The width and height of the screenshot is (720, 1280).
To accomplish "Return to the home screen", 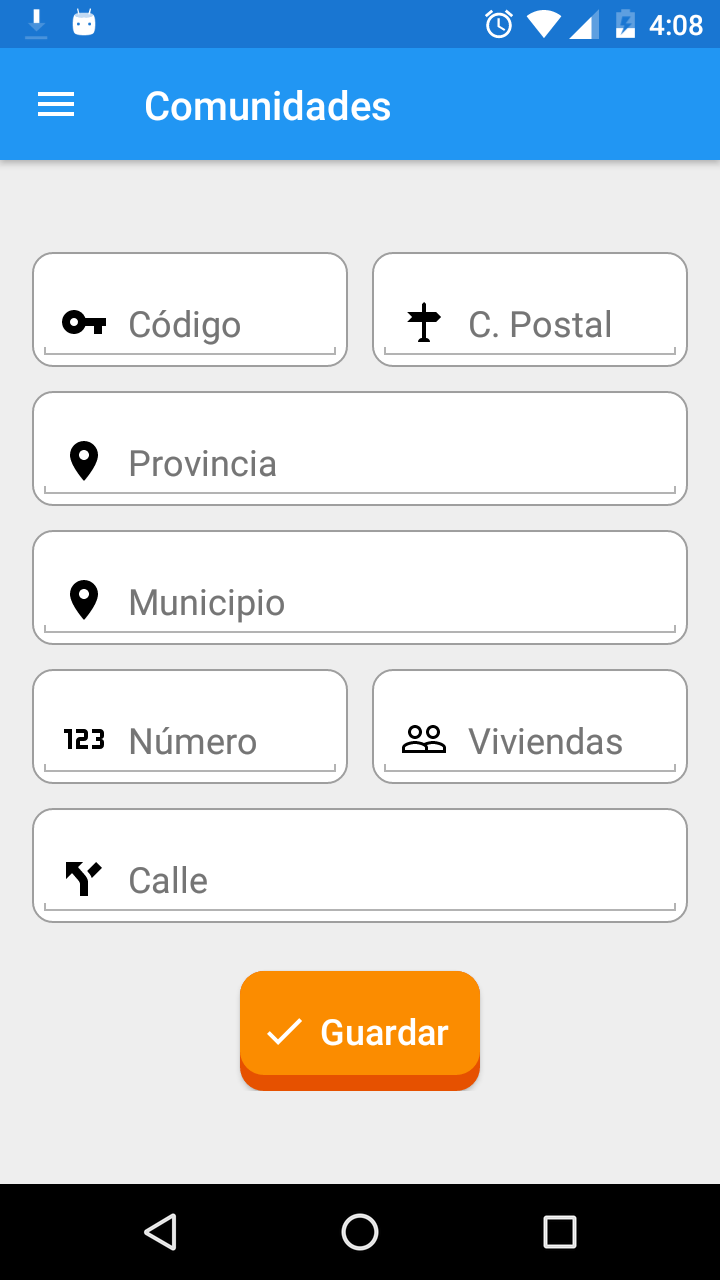I will tap(360, 1232).
